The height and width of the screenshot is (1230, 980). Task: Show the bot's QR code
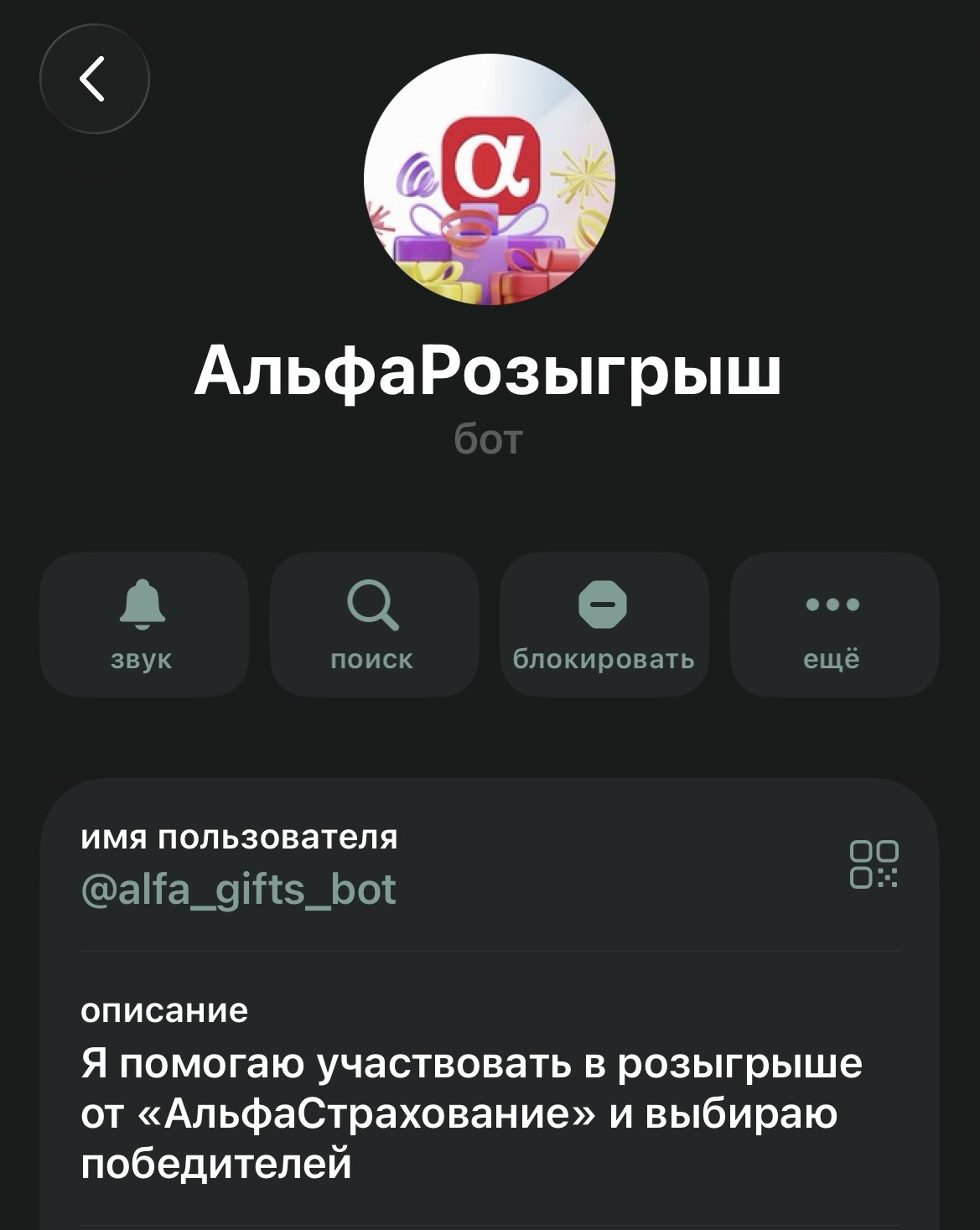pyautogui.click(x=874, y=864)
